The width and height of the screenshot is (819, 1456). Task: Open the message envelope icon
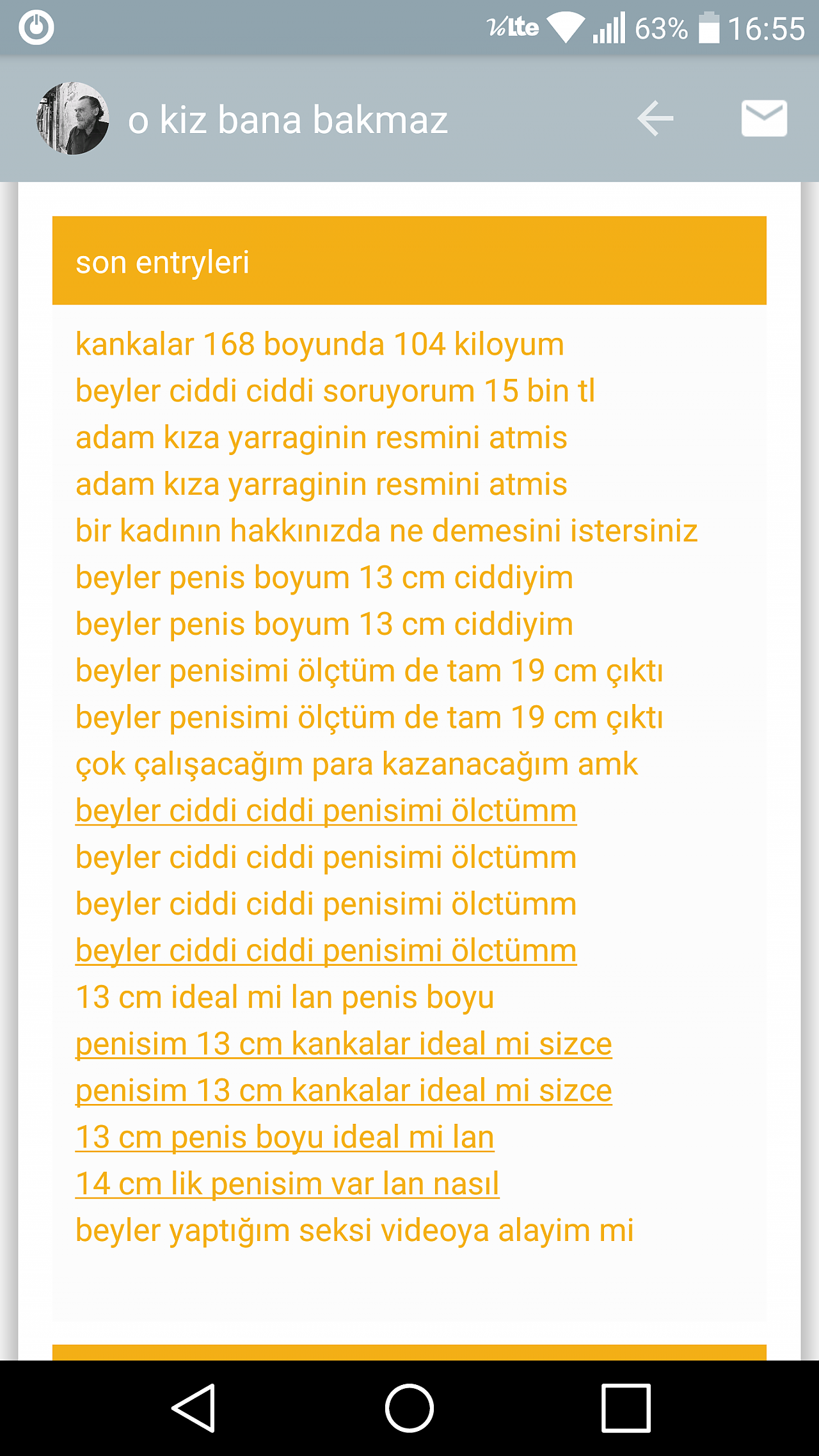764,118
